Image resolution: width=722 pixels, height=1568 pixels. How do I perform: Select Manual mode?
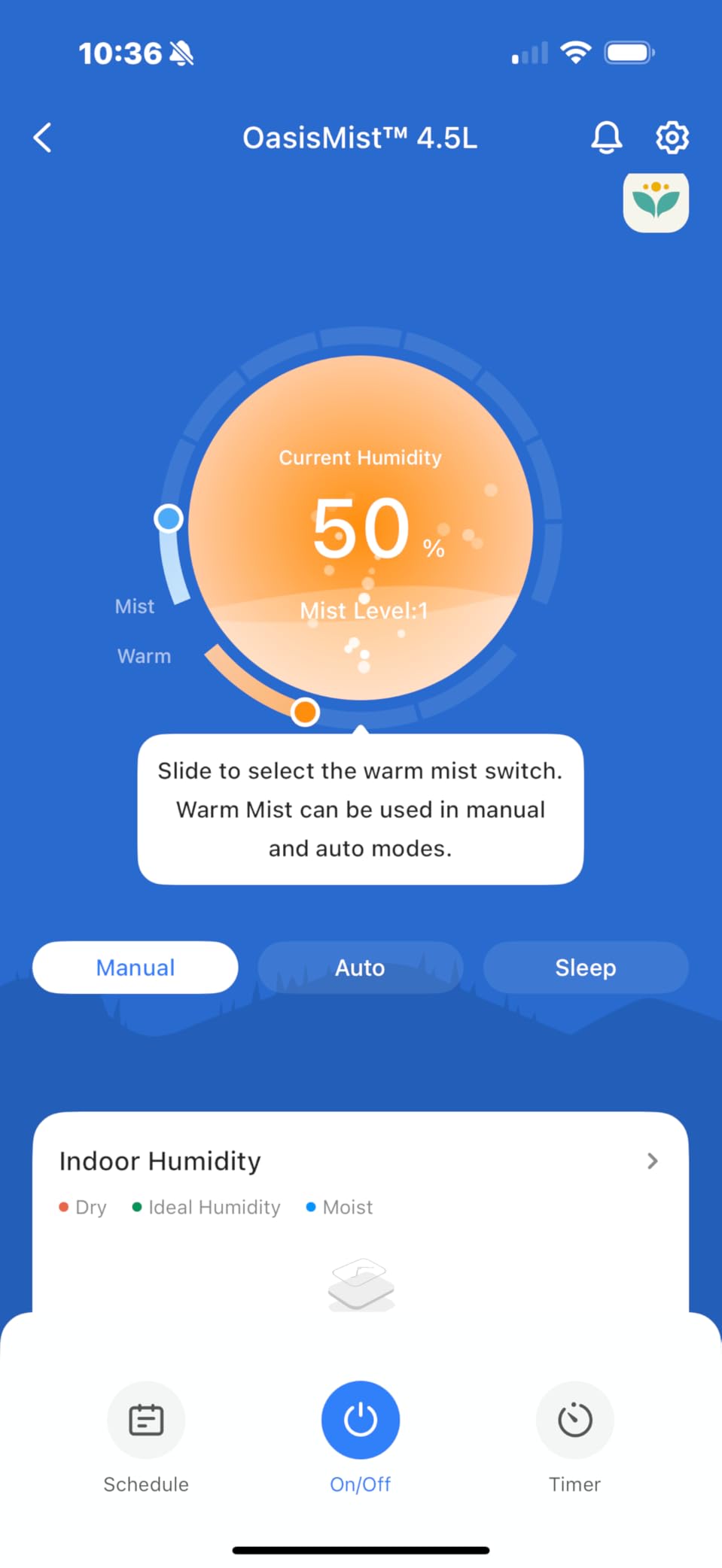(x=135, y=968)
